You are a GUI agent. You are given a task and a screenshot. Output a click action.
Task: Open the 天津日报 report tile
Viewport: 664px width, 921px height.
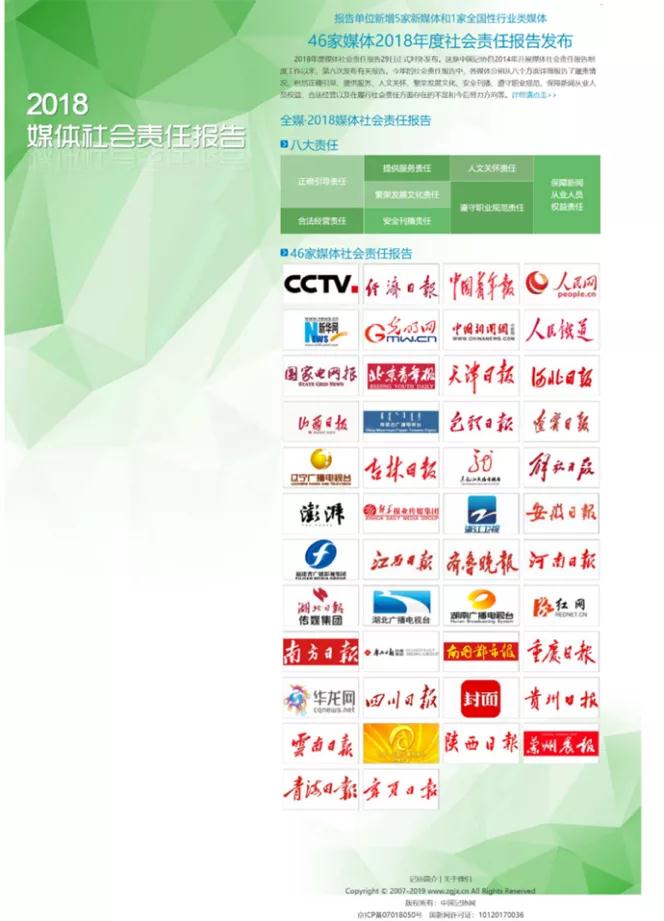point(481,376)
